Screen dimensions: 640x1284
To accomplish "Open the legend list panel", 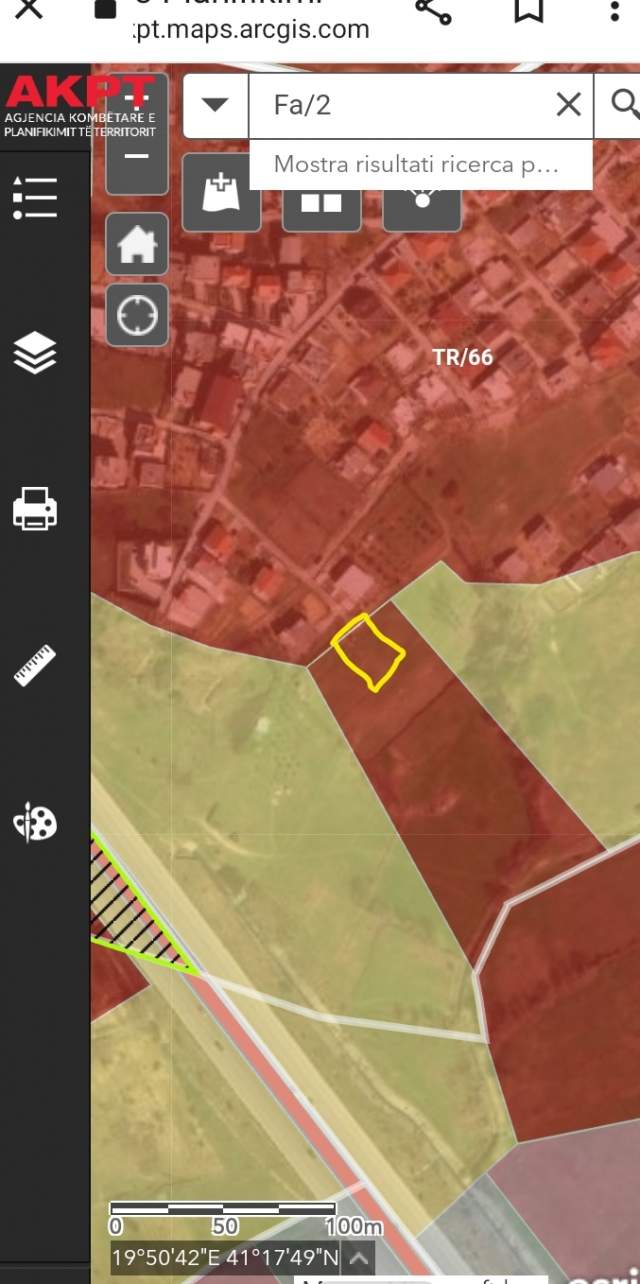I will tap(35, 198).
